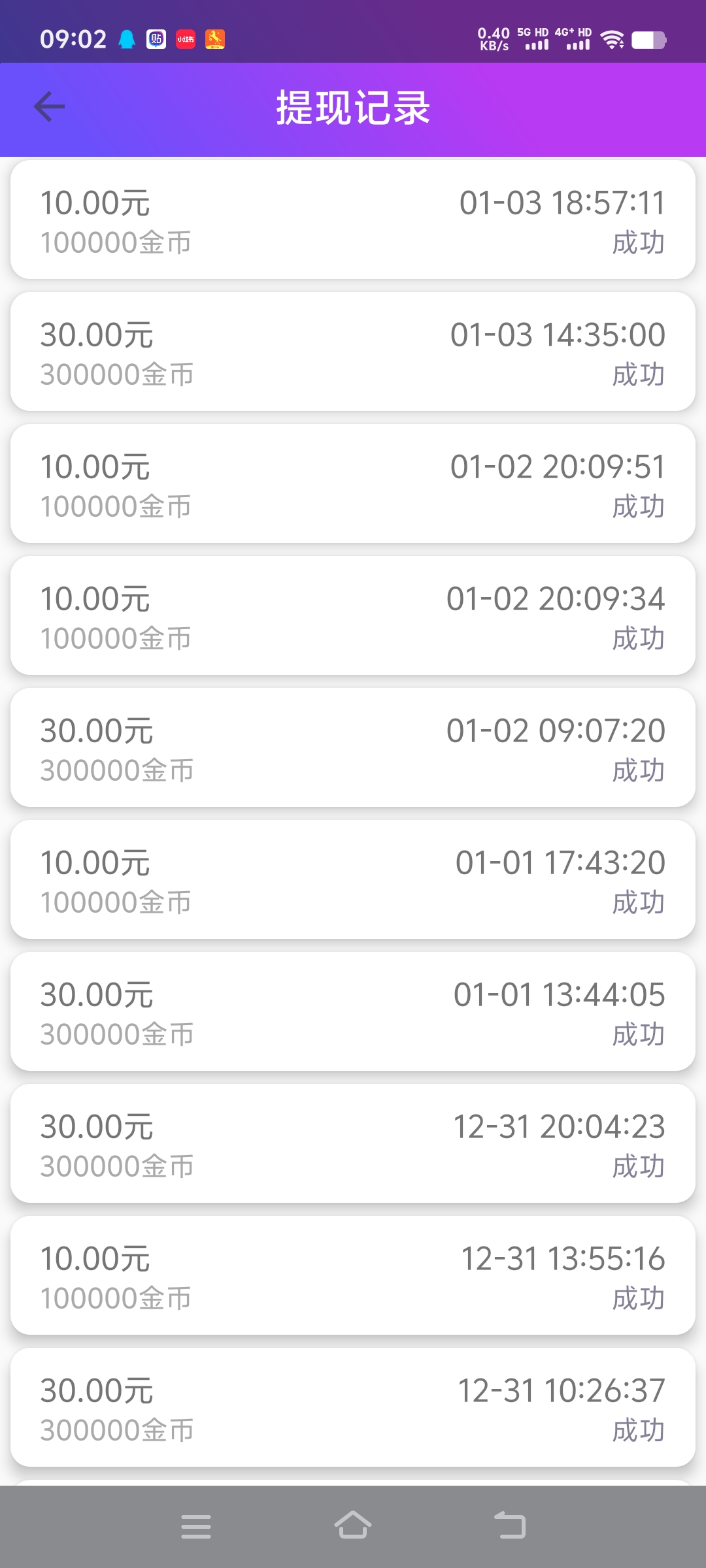Tap the 0.40 KB/s network speed indicator
This screenshot has height=1568, width=706.
pos(494,39)
